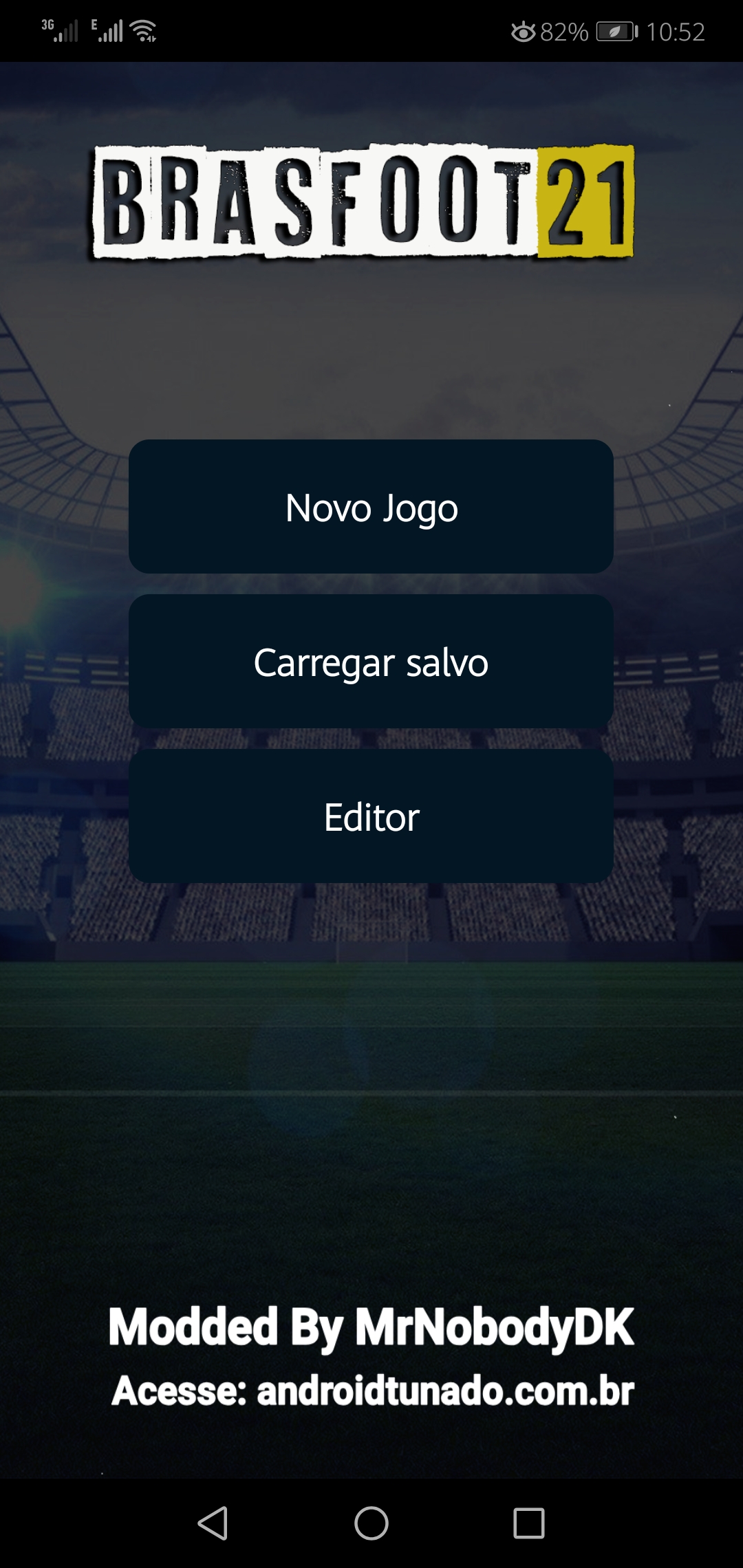Start a new game with Novo Jogo

click(371, 507)
